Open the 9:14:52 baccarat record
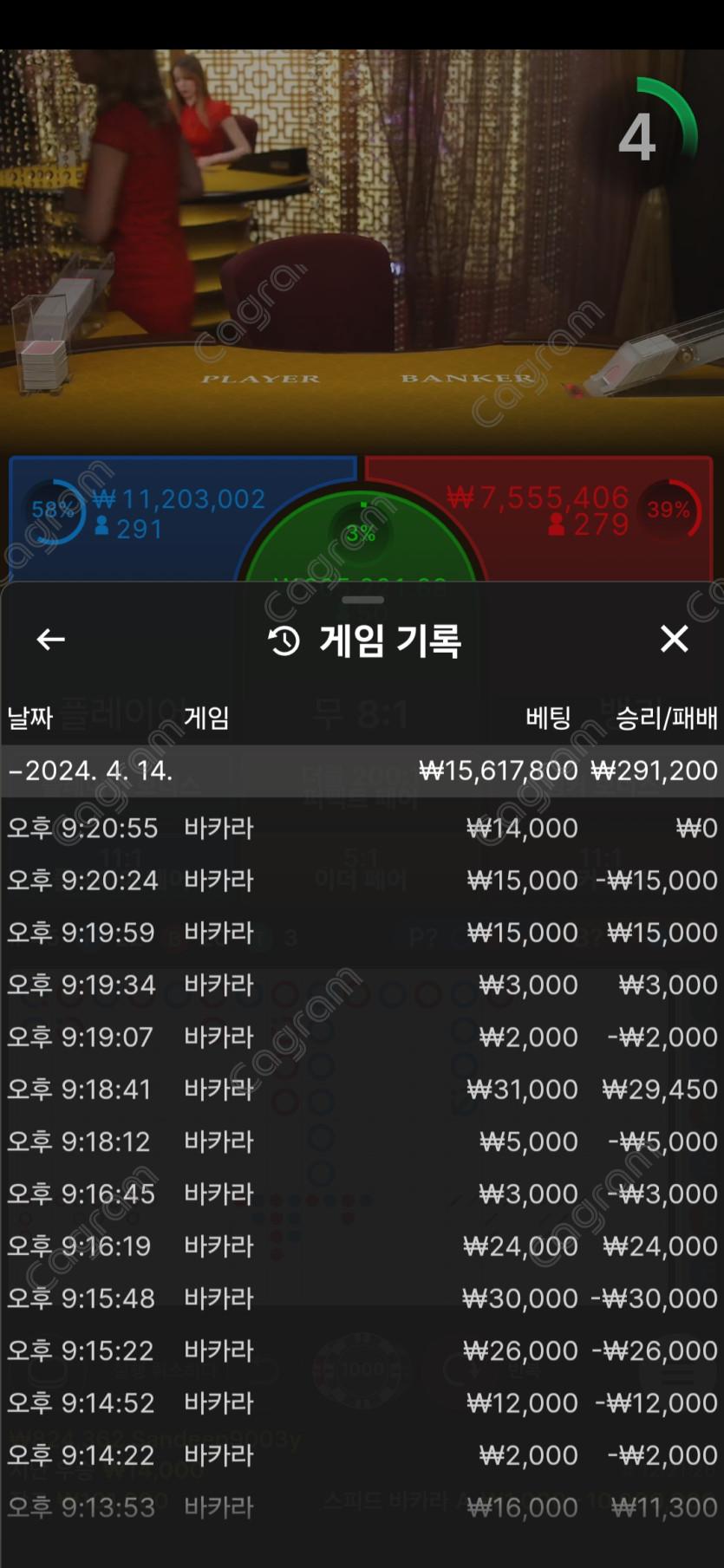Image resolution: width=724 pixels, height=1568 pixels. pyautogui.click(x=362, y=1403)
